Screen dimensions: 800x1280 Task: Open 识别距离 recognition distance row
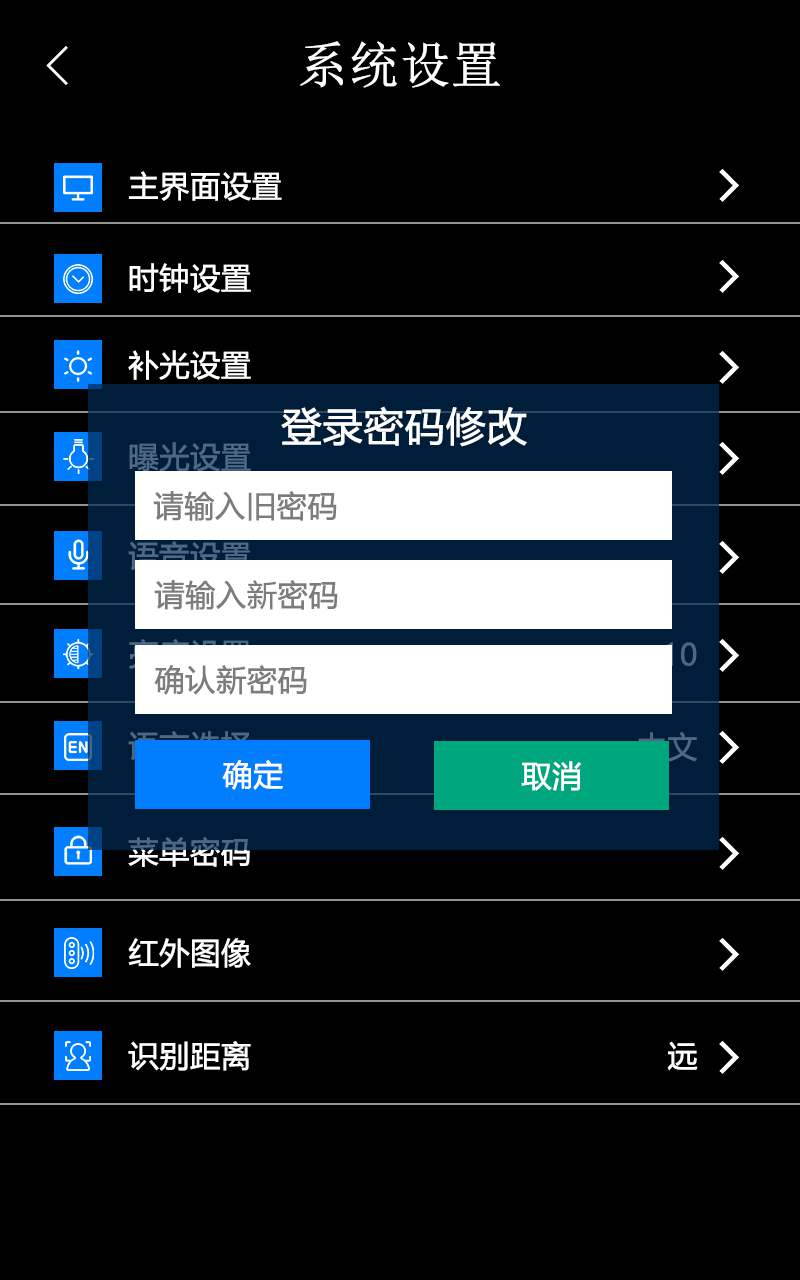pyautogui.click(x=400, y=1056)
